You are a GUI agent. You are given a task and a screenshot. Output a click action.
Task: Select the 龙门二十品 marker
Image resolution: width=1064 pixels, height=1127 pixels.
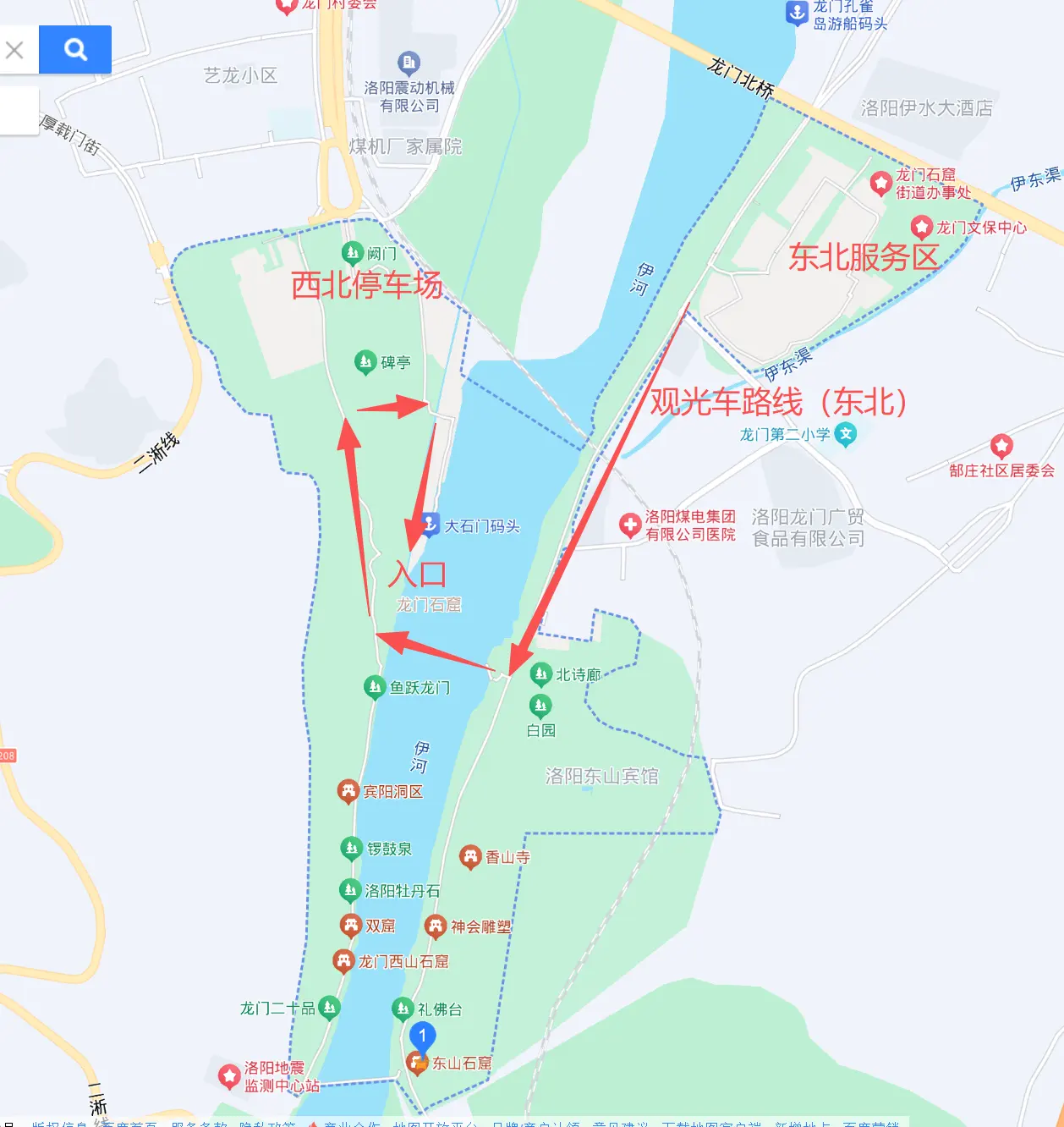click(329, 1008)
